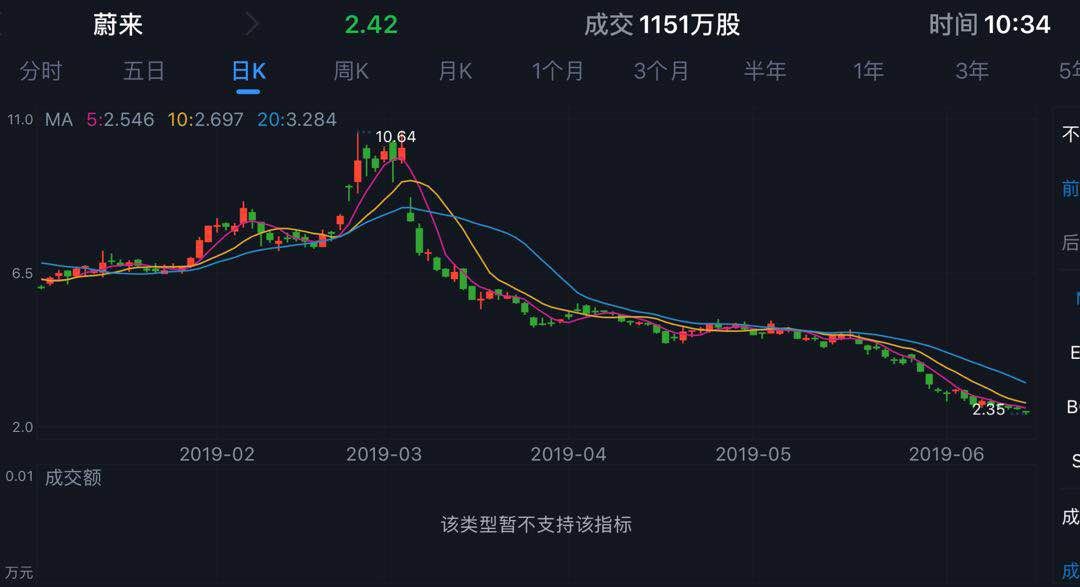Select the 1个月 time range

pos(558,71)
